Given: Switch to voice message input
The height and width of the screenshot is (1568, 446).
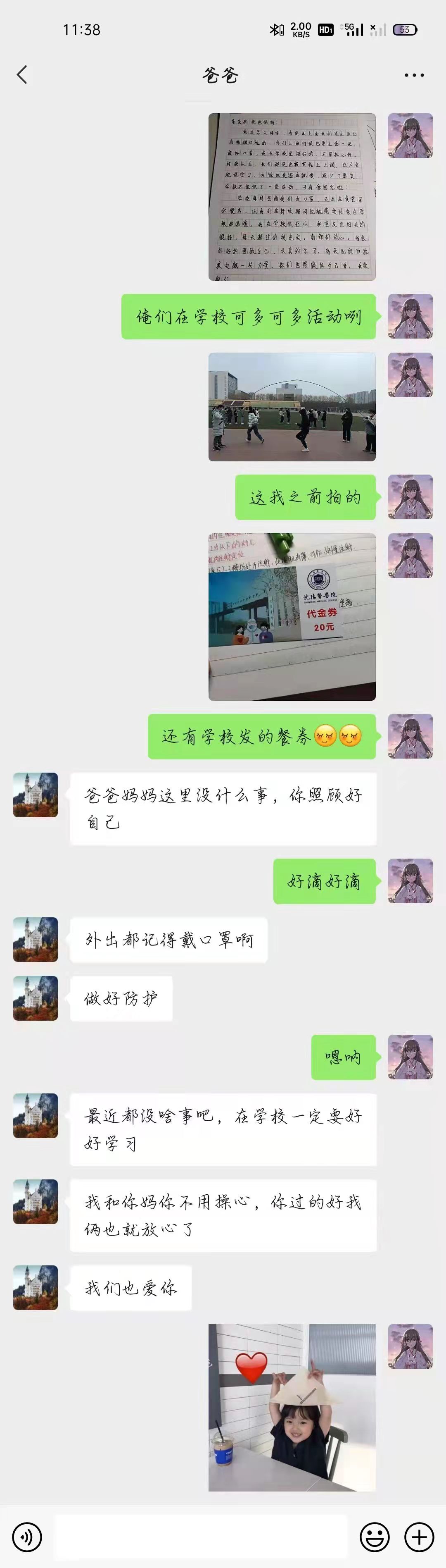Looking at the screenshot, I should [27, 1536].
